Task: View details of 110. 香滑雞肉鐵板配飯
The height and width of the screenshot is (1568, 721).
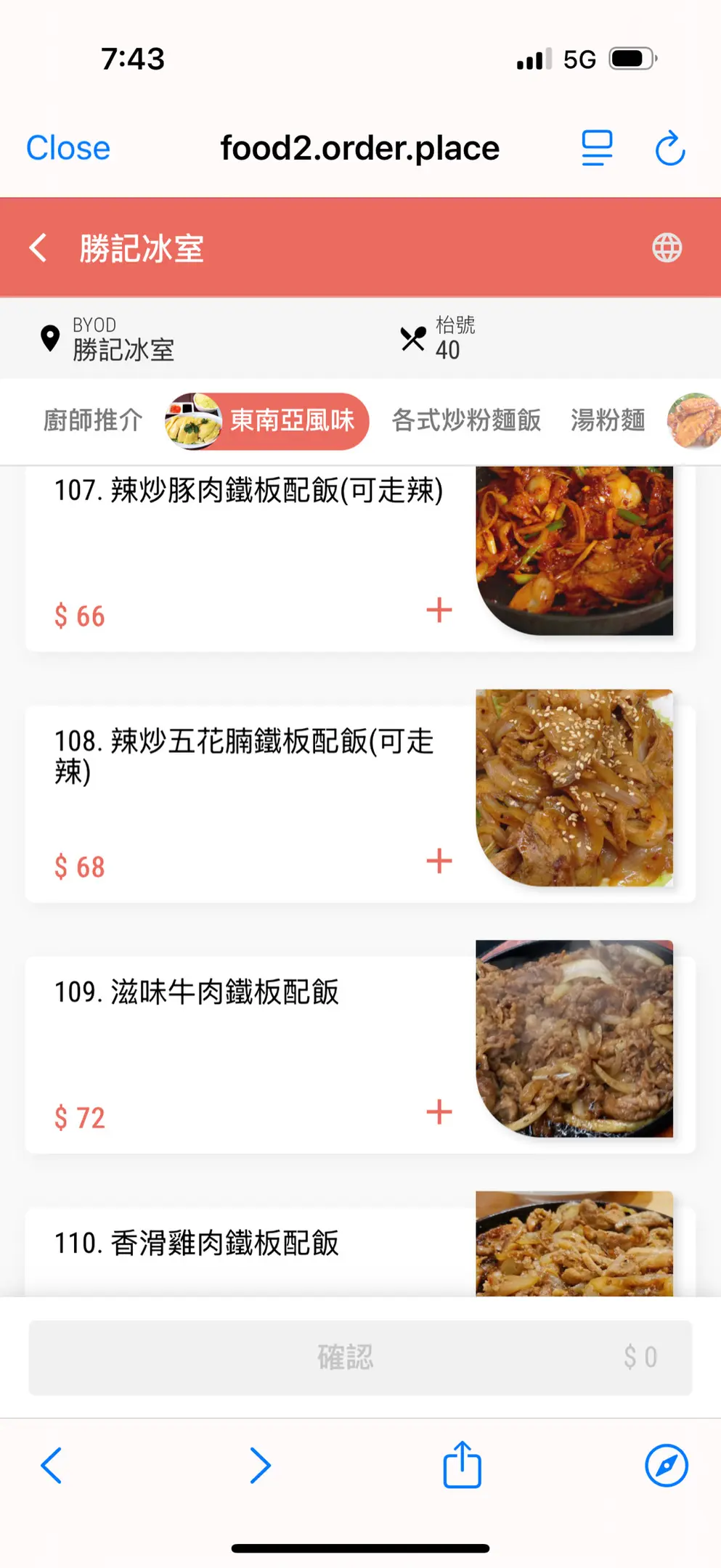Action: 196,1243
